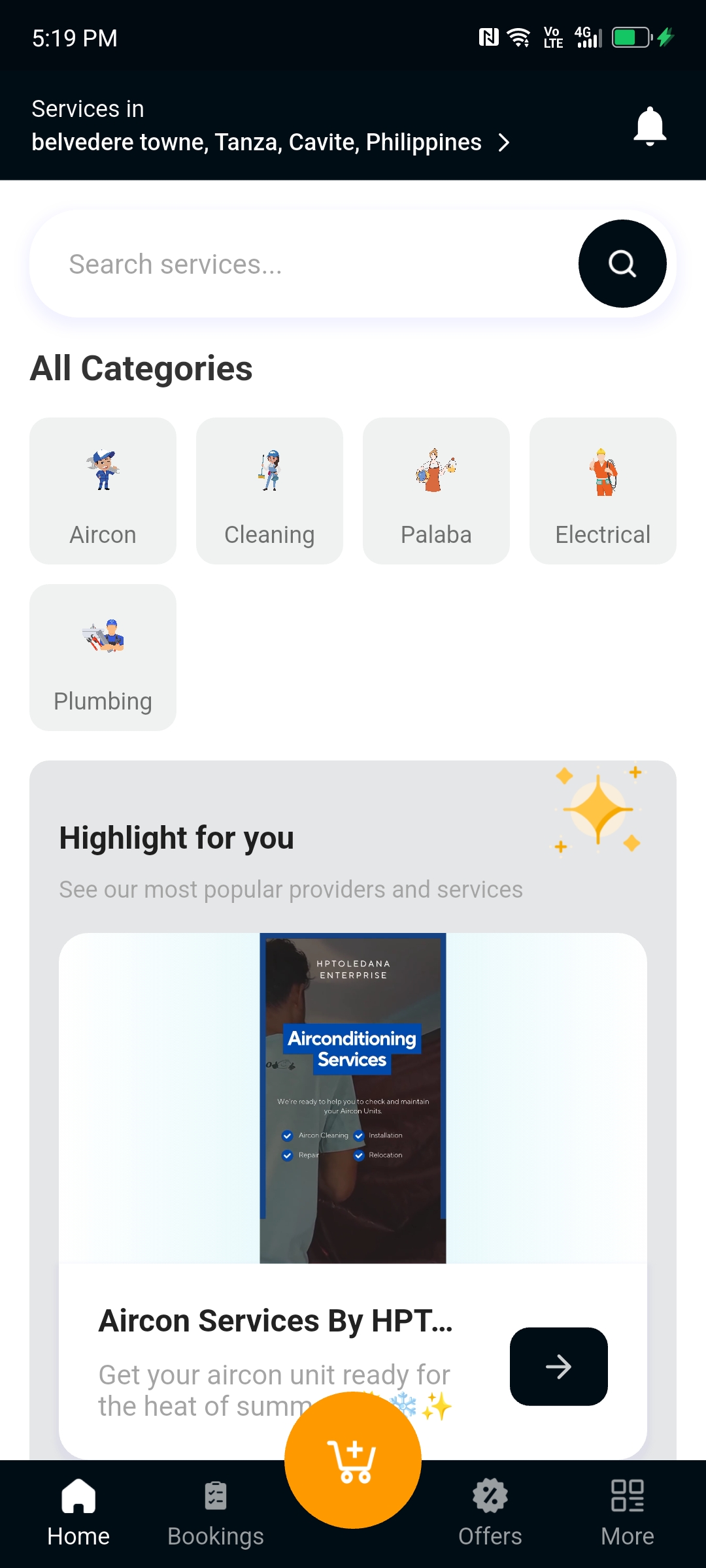Focus the Search services field
Screen dimensions: 706x1568
(x=301, y=264)
